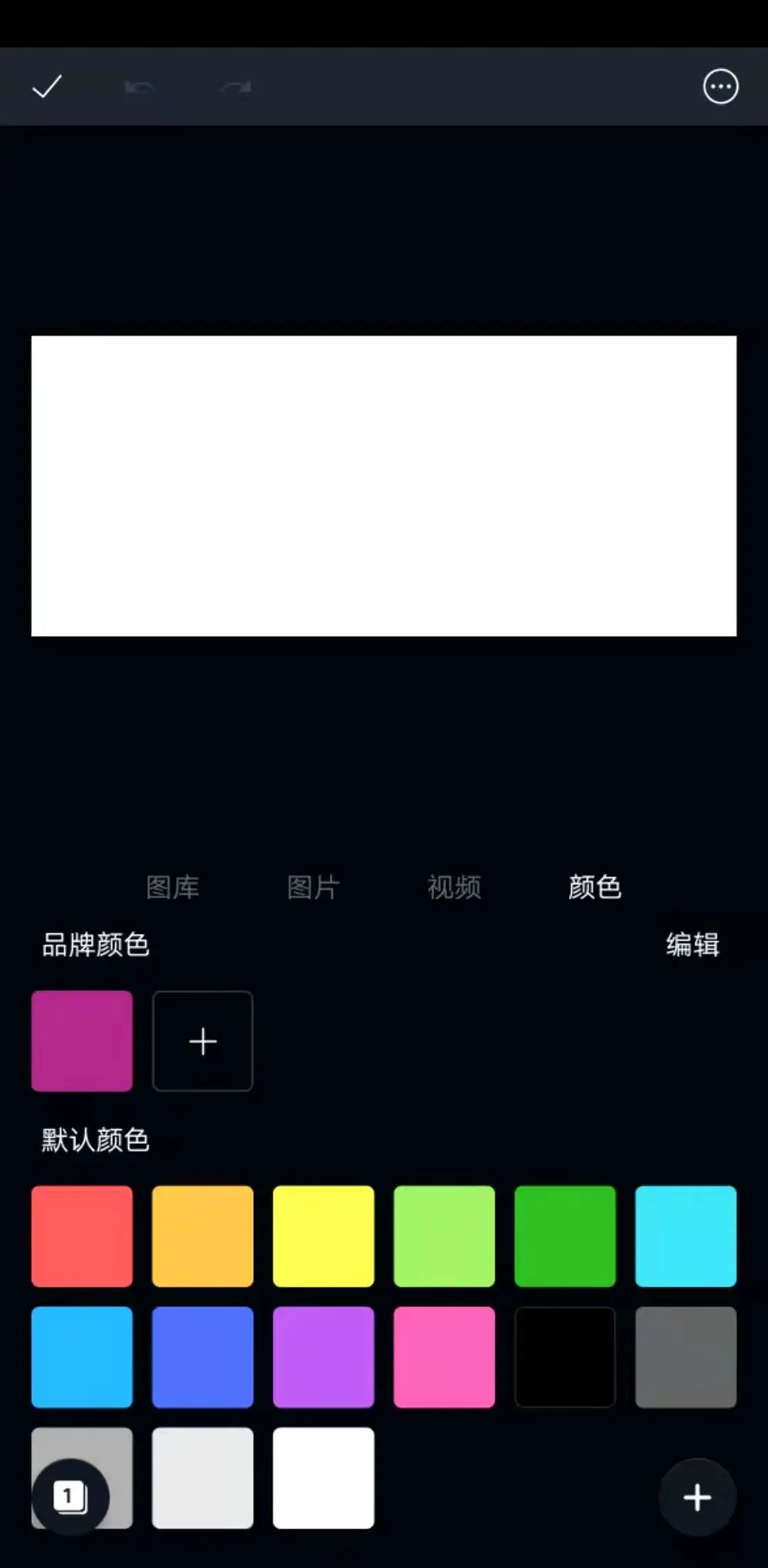Apply the purple default color
This screenshot has width=768, height=1568.
pos(324,1357)
